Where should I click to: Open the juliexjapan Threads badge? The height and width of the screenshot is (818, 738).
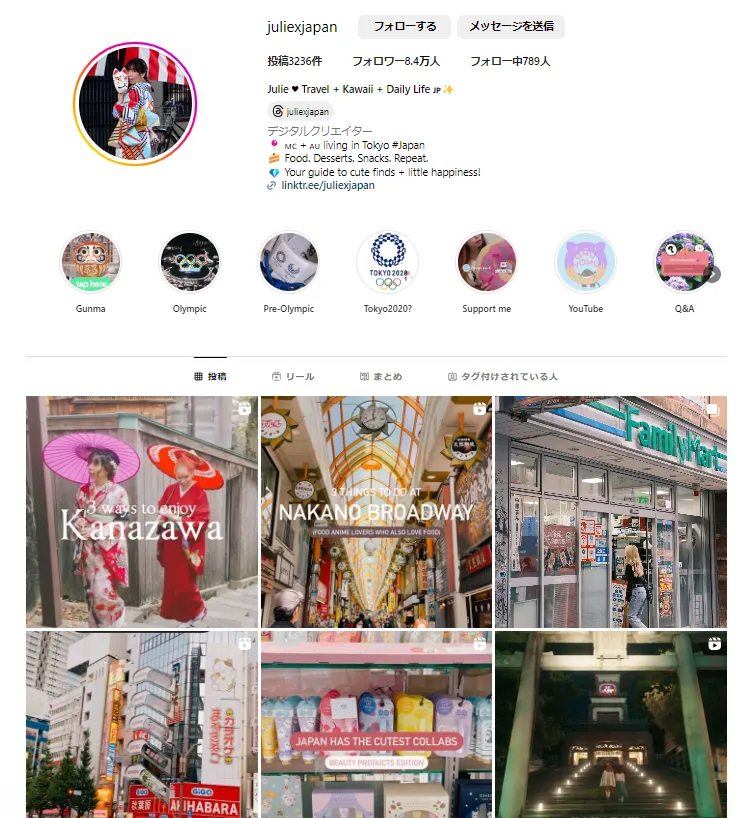click(x=301, y=112)
